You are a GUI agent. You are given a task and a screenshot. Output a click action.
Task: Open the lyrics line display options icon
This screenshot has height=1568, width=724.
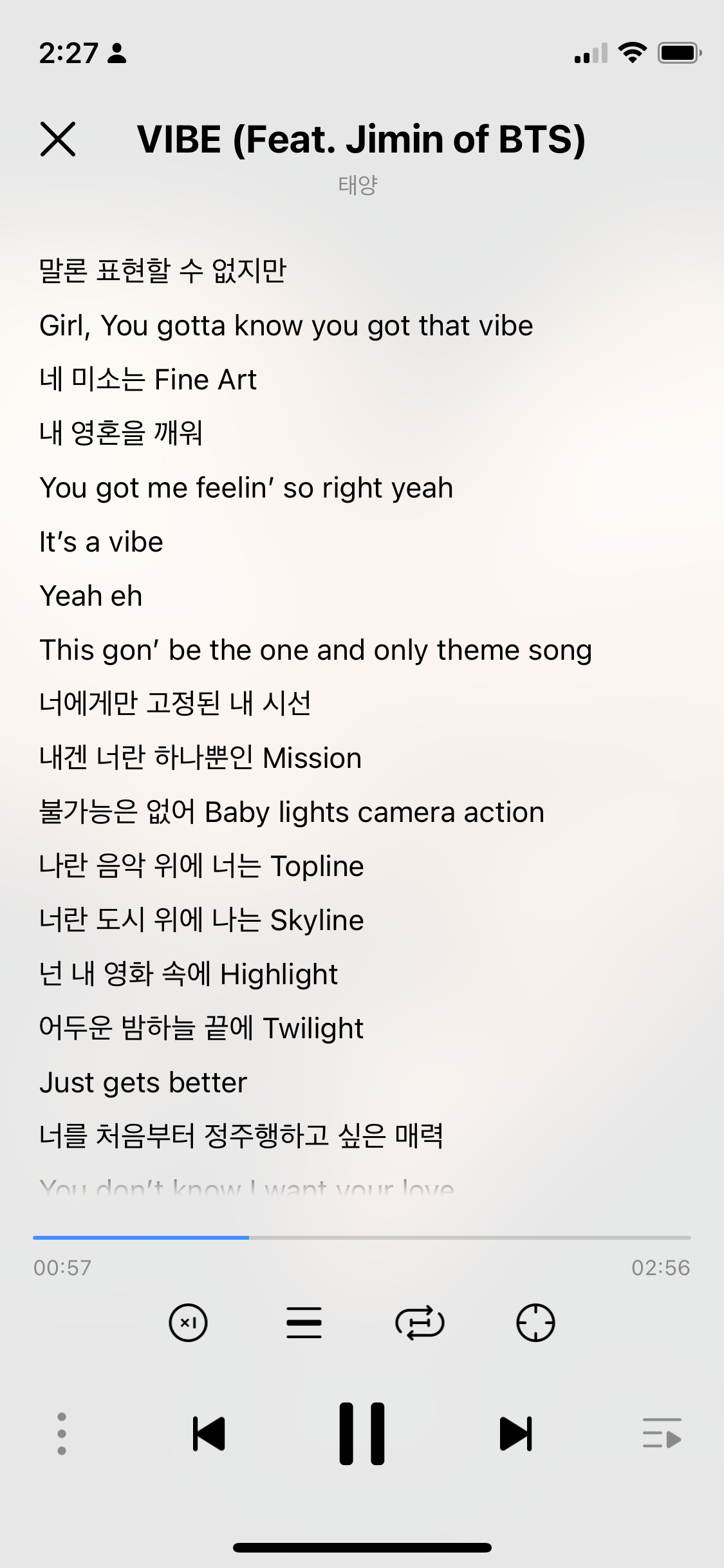(x=304, y=1323)
